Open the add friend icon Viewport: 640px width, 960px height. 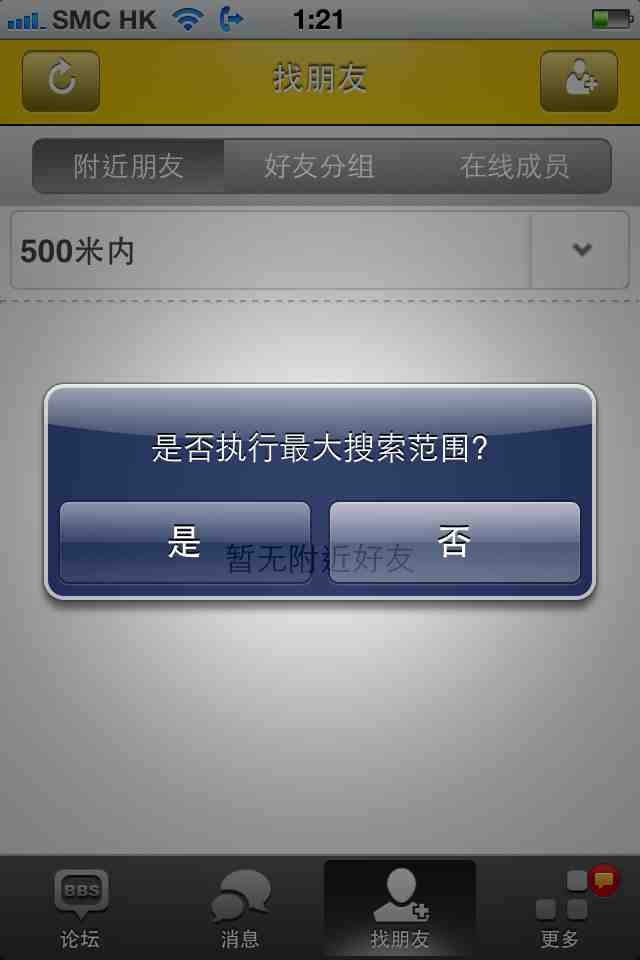click(579, 80)
